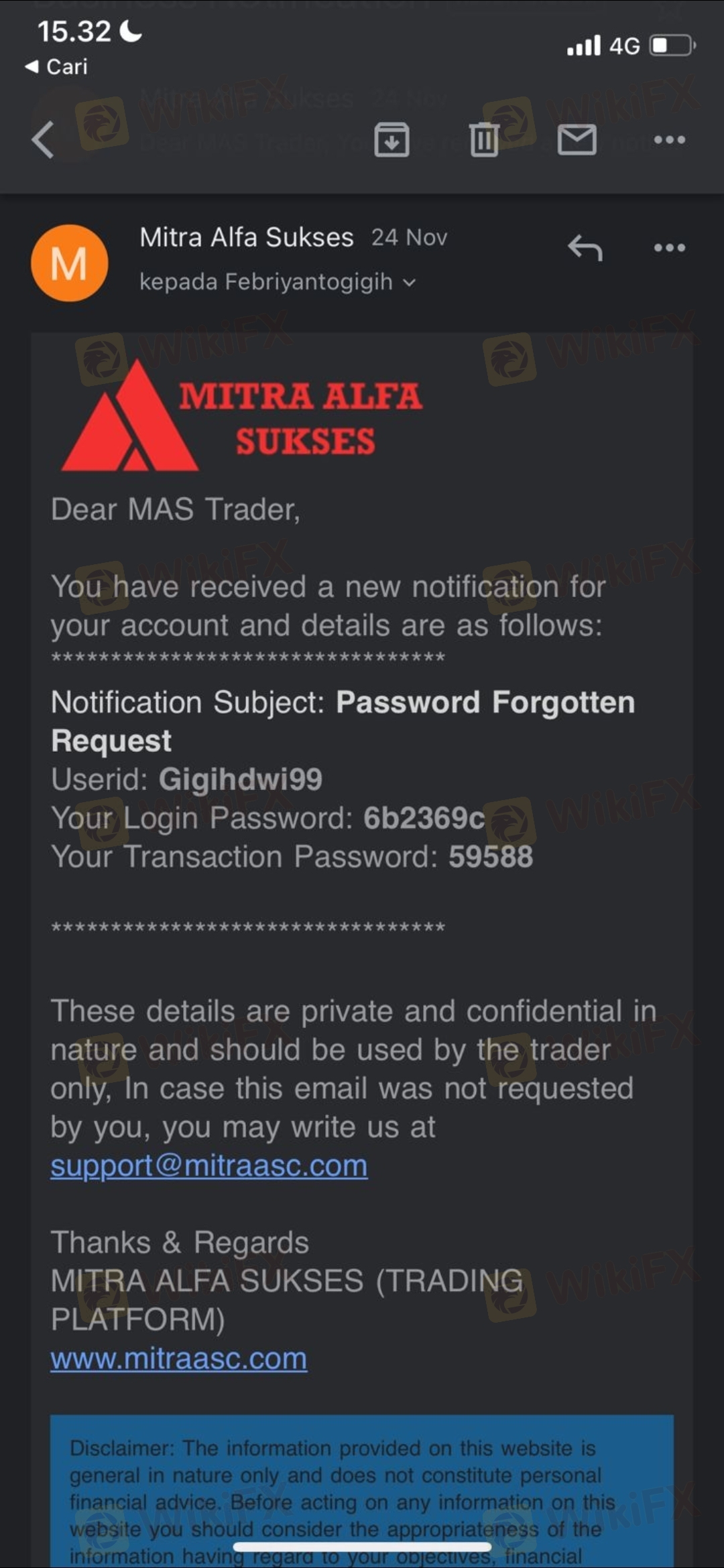The height and width of the screenshot is (1568, 724).
Task: Mark this email as unread
Action: point(577,139)
